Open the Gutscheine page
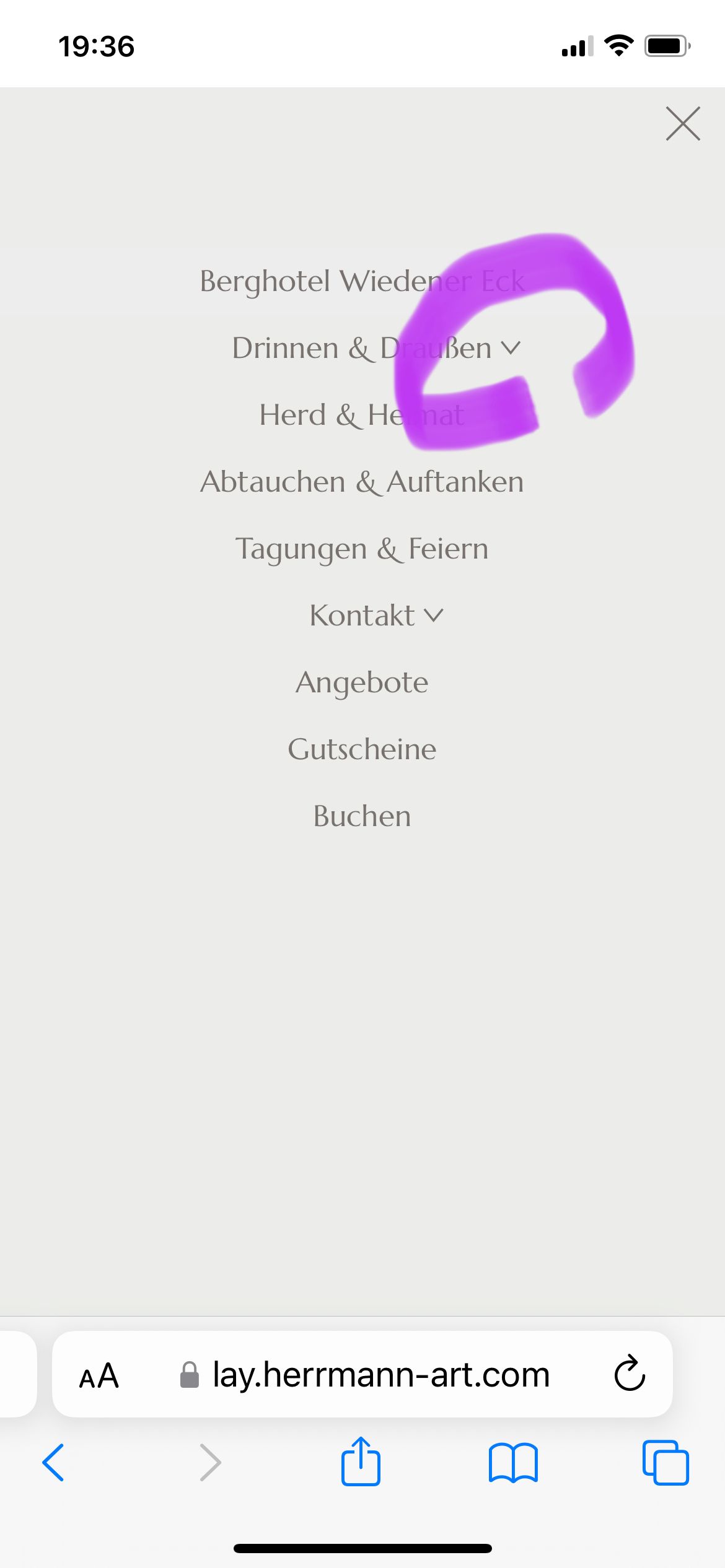 (x=362, y=749)
